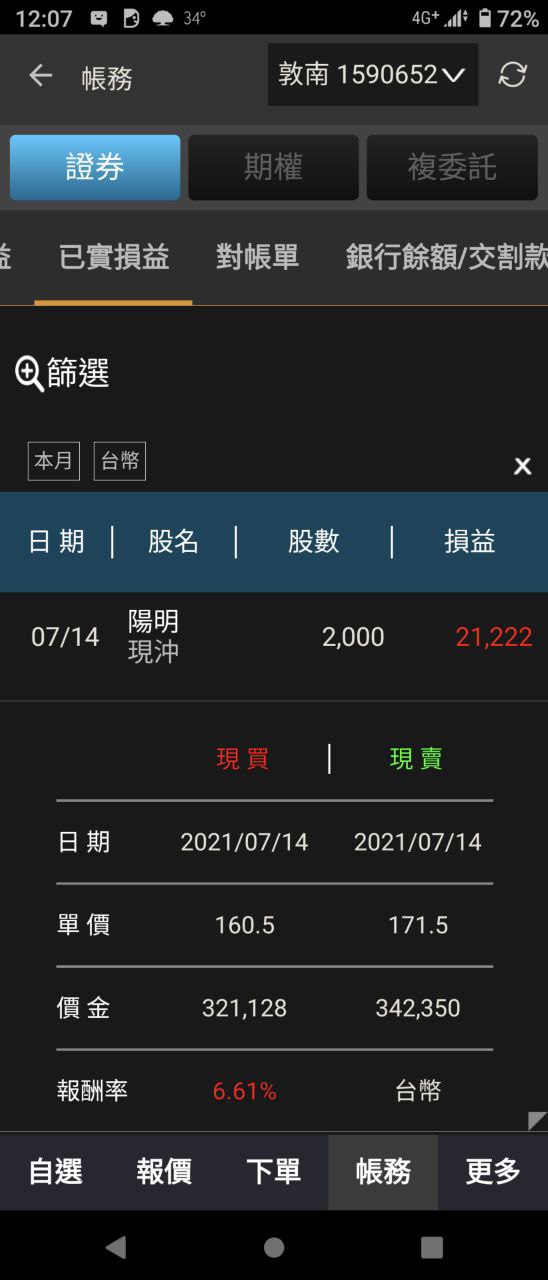Switch to the 複委託 segment
548x1280 pixels.
452,167
